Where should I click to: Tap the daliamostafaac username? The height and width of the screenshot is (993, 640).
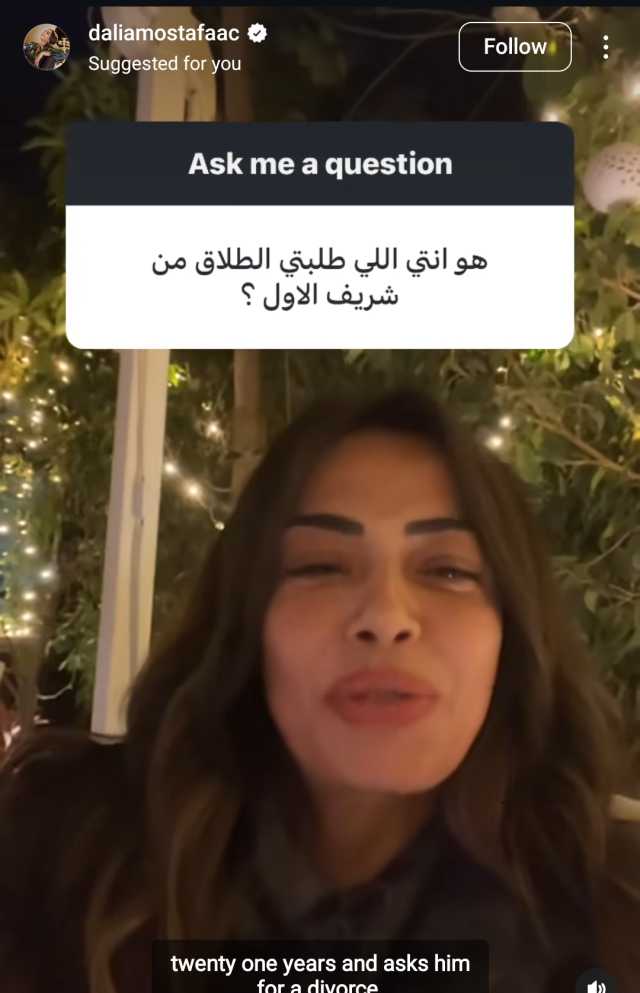pos(164,33)
